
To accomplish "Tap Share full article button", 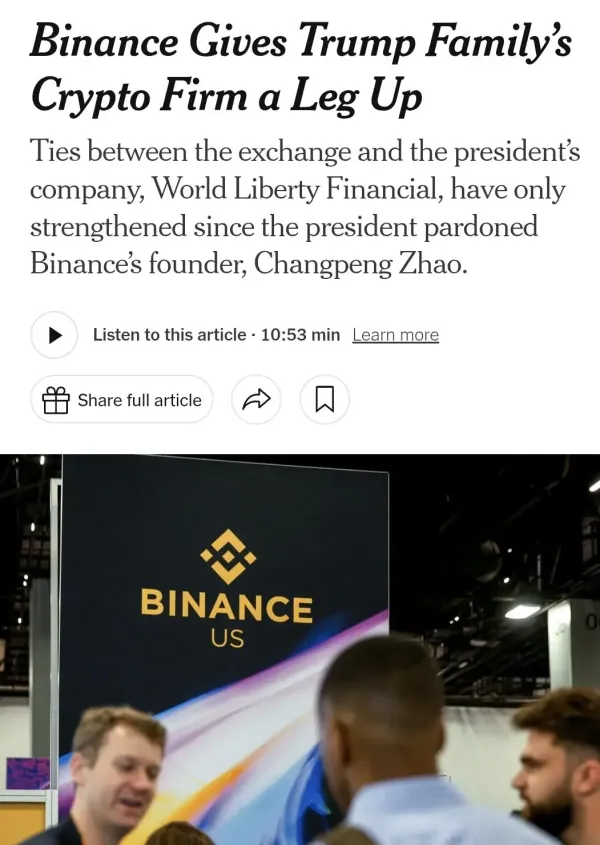I will click(x=122, y=400).
